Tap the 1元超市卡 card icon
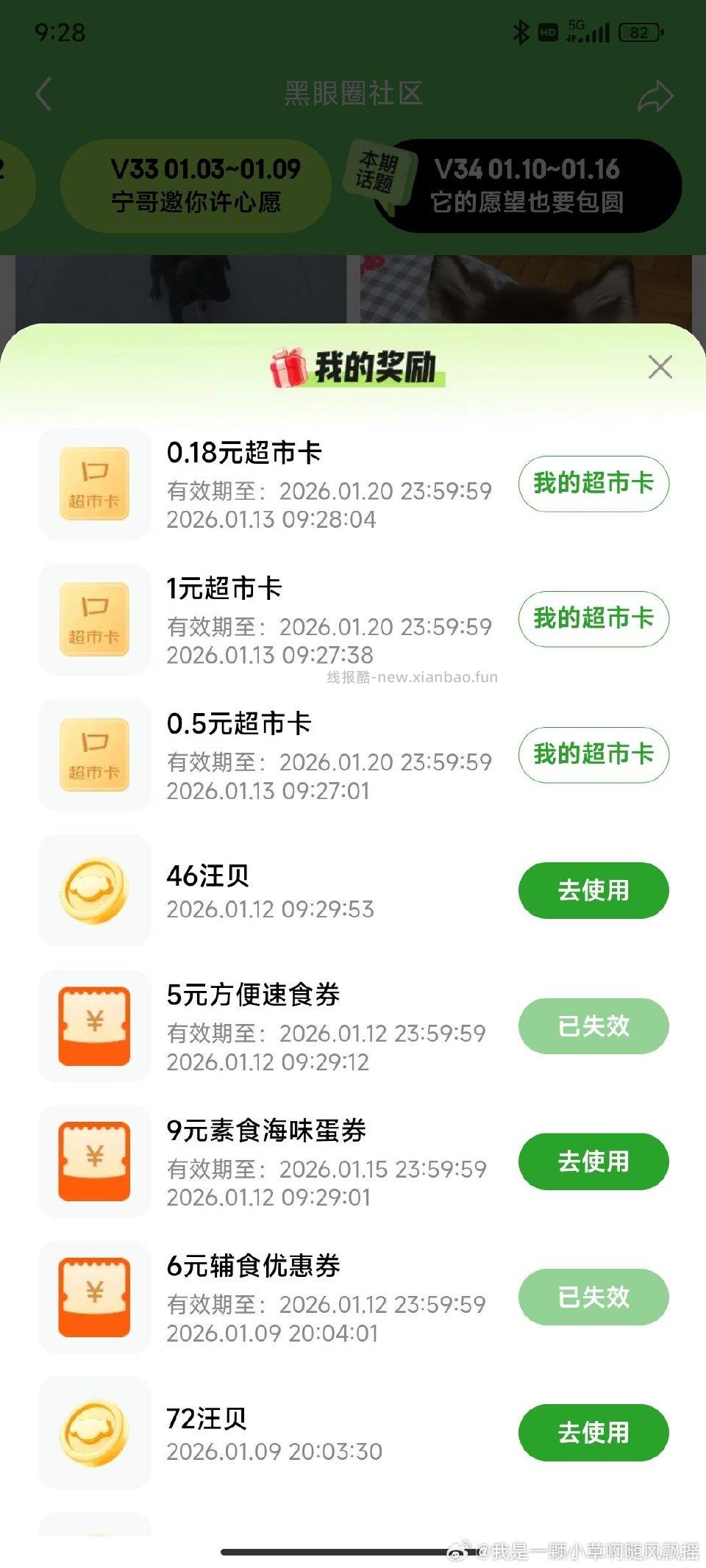Screen dimensions: 706x1568 (x=94, y=620)
